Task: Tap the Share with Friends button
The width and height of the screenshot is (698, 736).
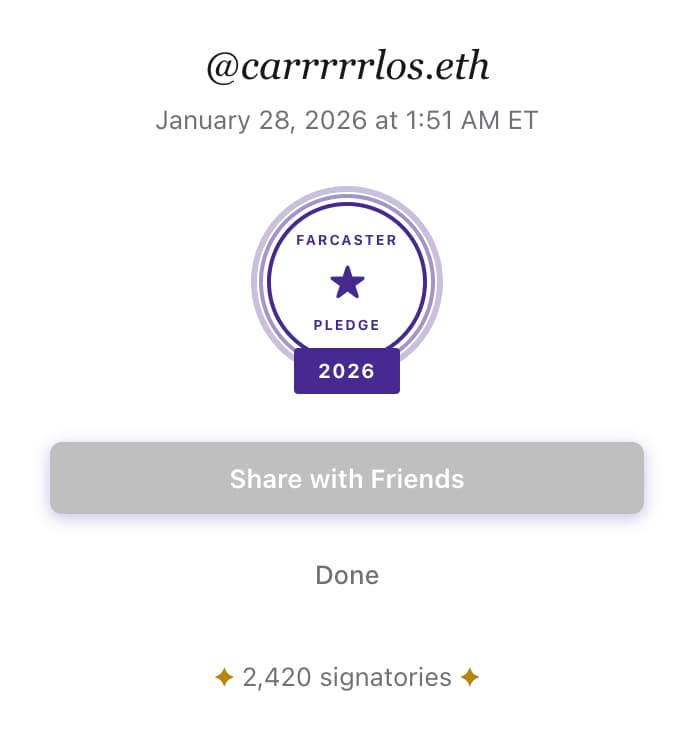Action: click(x=347, y=478)
